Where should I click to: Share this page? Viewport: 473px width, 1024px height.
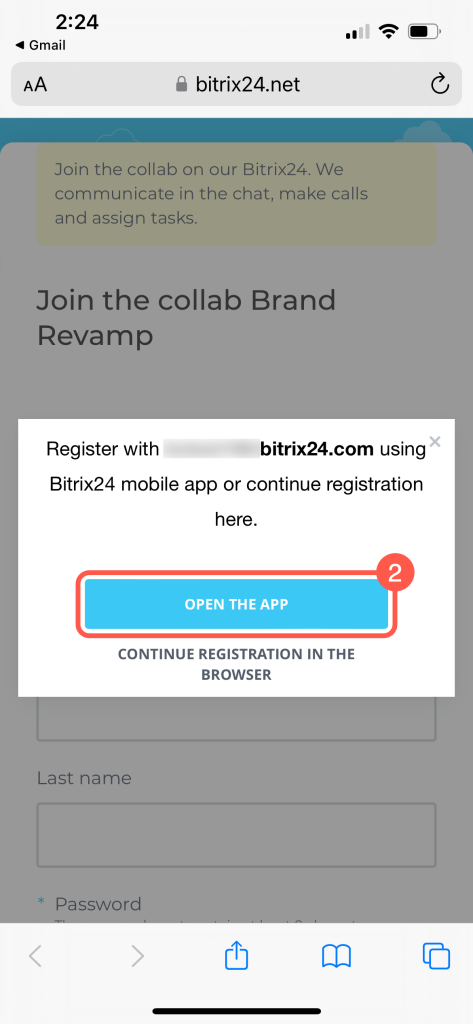pyautogui.click(x=236, y=956)
